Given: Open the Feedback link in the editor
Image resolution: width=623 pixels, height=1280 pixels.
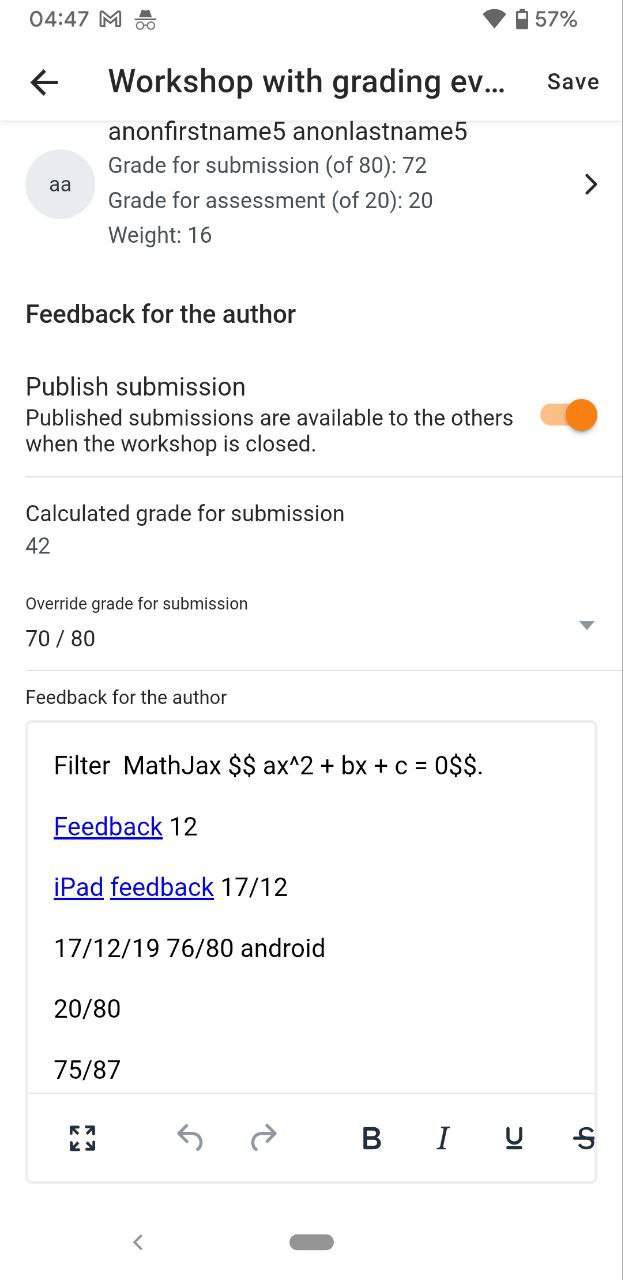Looking at the screenshot, I should click(108, 827).
